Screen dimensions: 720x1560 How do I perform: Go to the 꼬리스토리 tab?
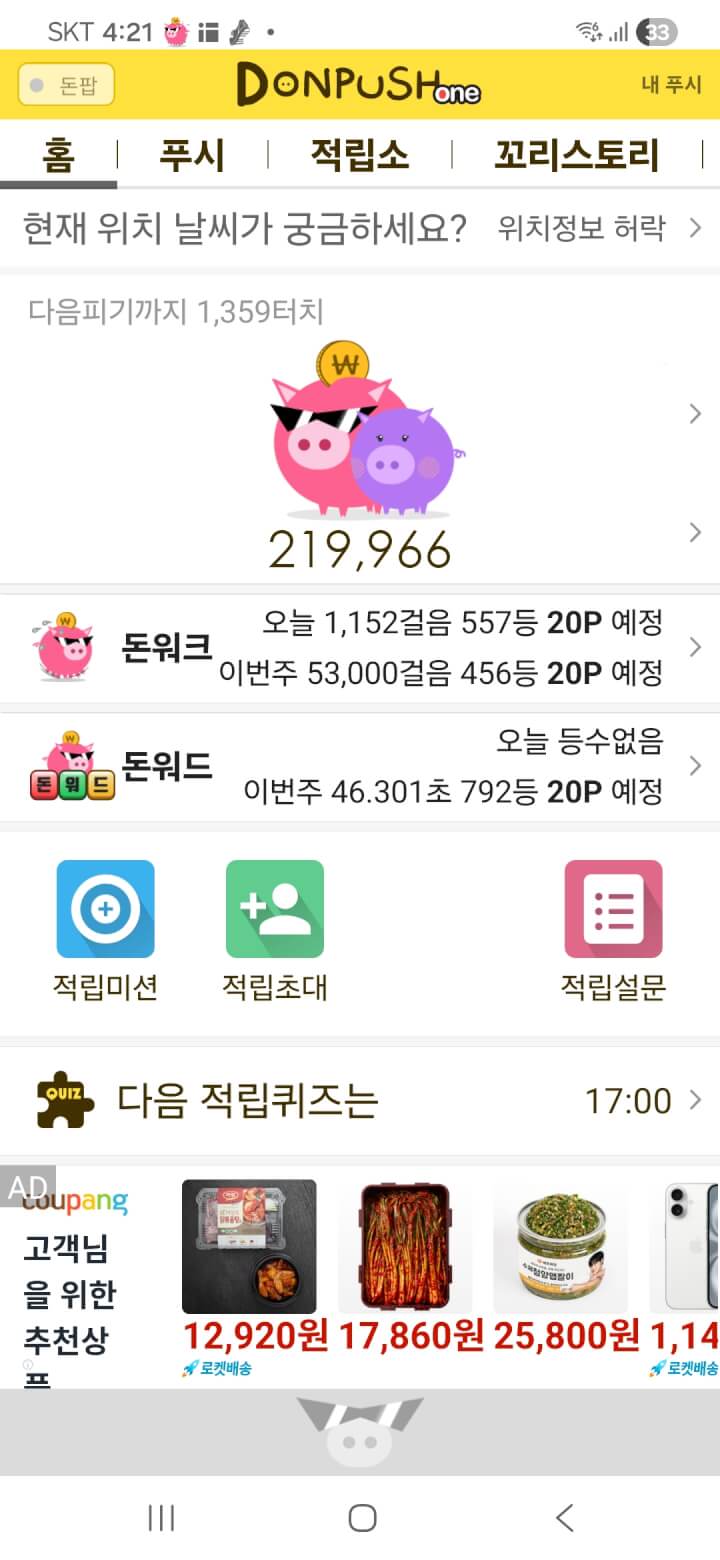click(576, 155)
